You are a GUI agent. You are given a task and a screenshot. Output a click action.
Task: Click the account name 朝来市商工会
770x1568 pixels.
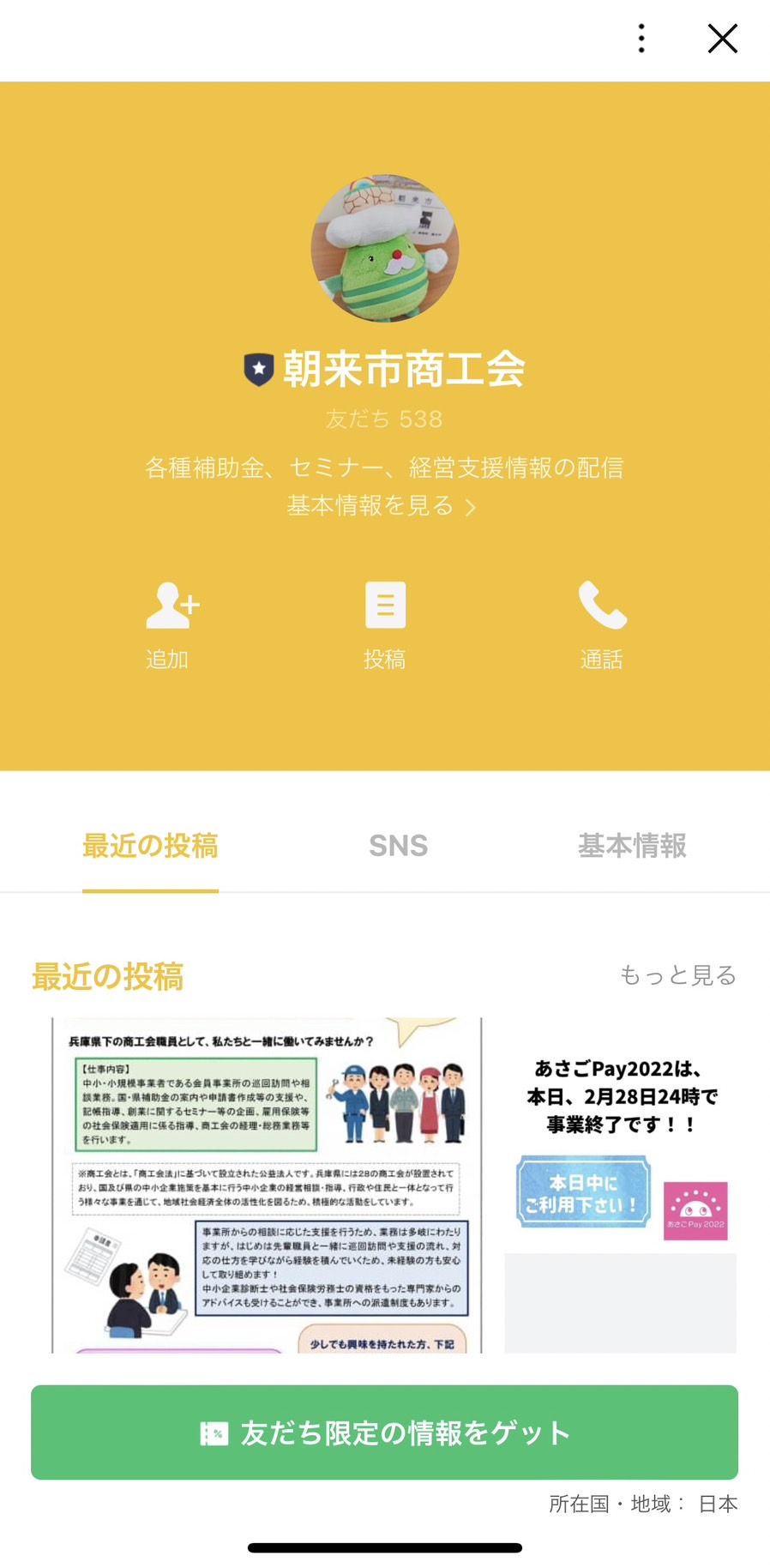407,369
